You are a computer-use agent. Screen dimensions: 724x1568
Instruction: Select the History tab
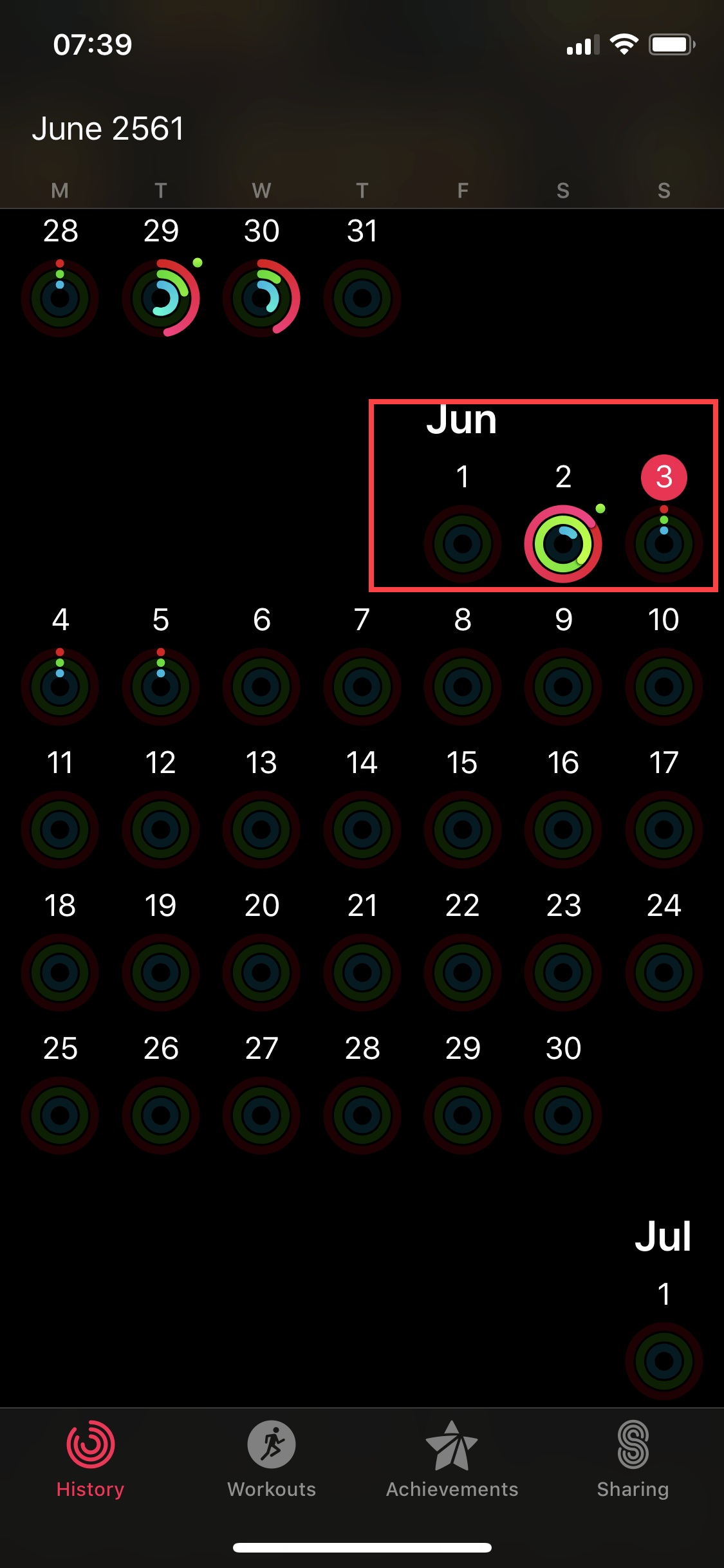point(90,1459)
